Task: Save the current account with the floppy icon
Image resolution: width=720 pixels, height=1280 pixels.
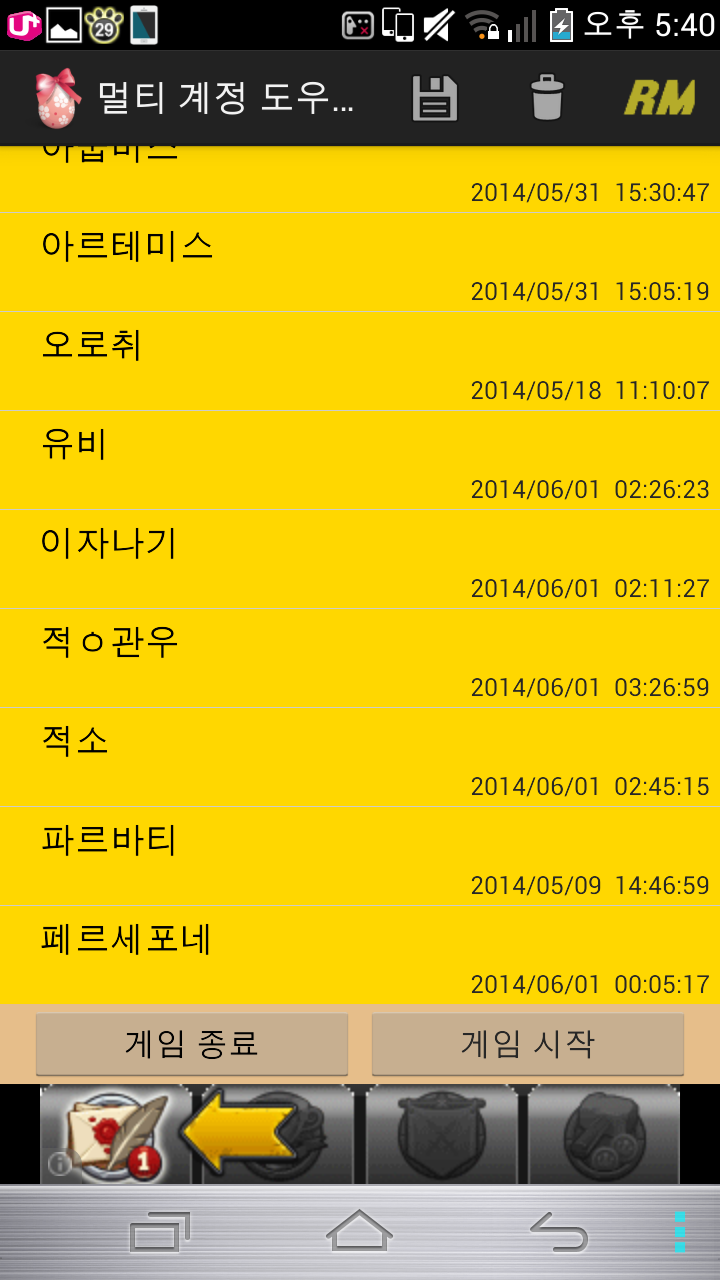Action: (435, 98)
